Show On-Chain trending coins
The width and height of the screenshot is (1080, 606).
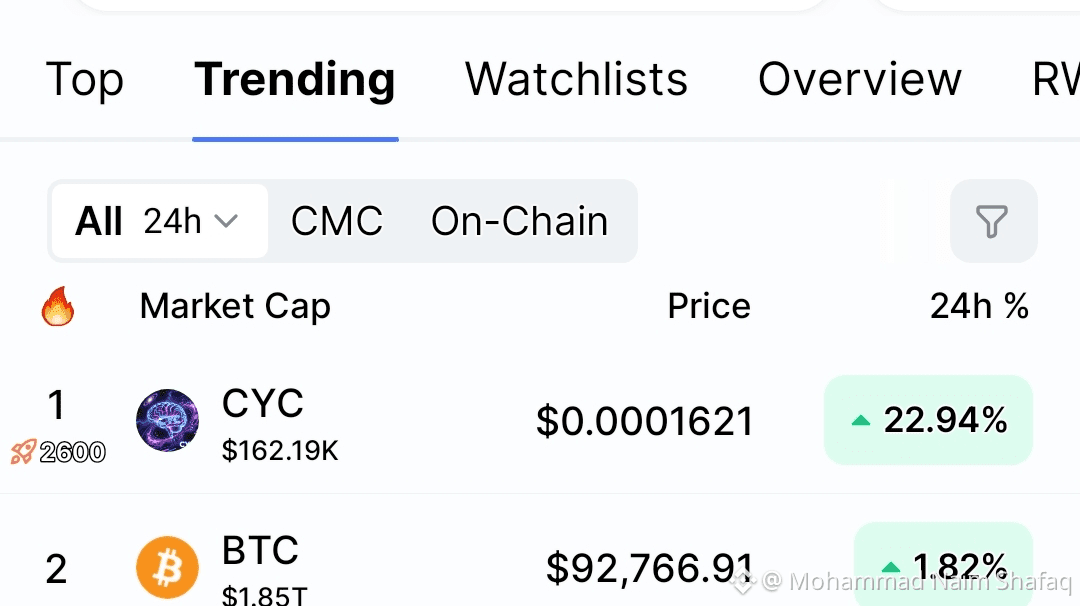519,221
